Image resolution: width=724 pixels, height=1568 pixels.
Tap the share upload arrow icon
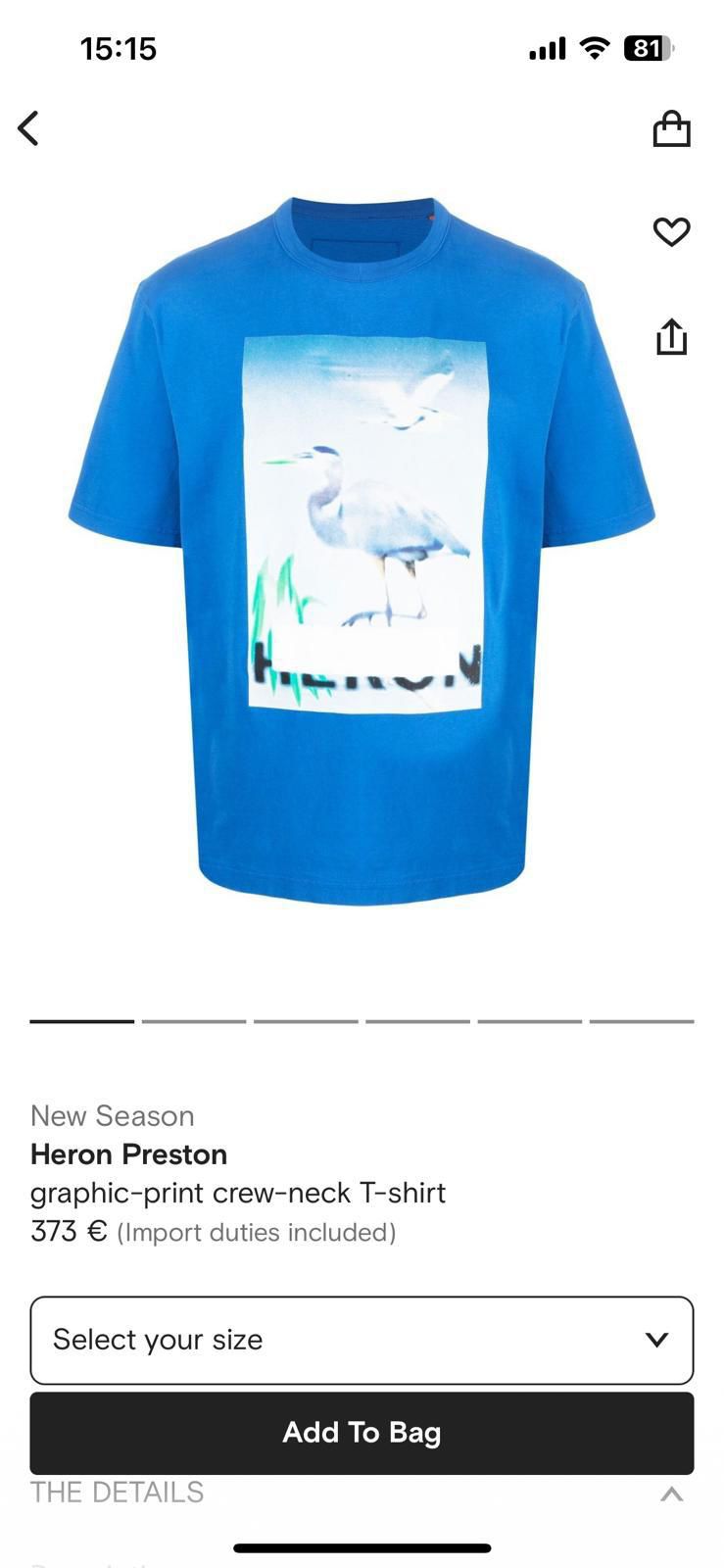(x=672, y=336)
